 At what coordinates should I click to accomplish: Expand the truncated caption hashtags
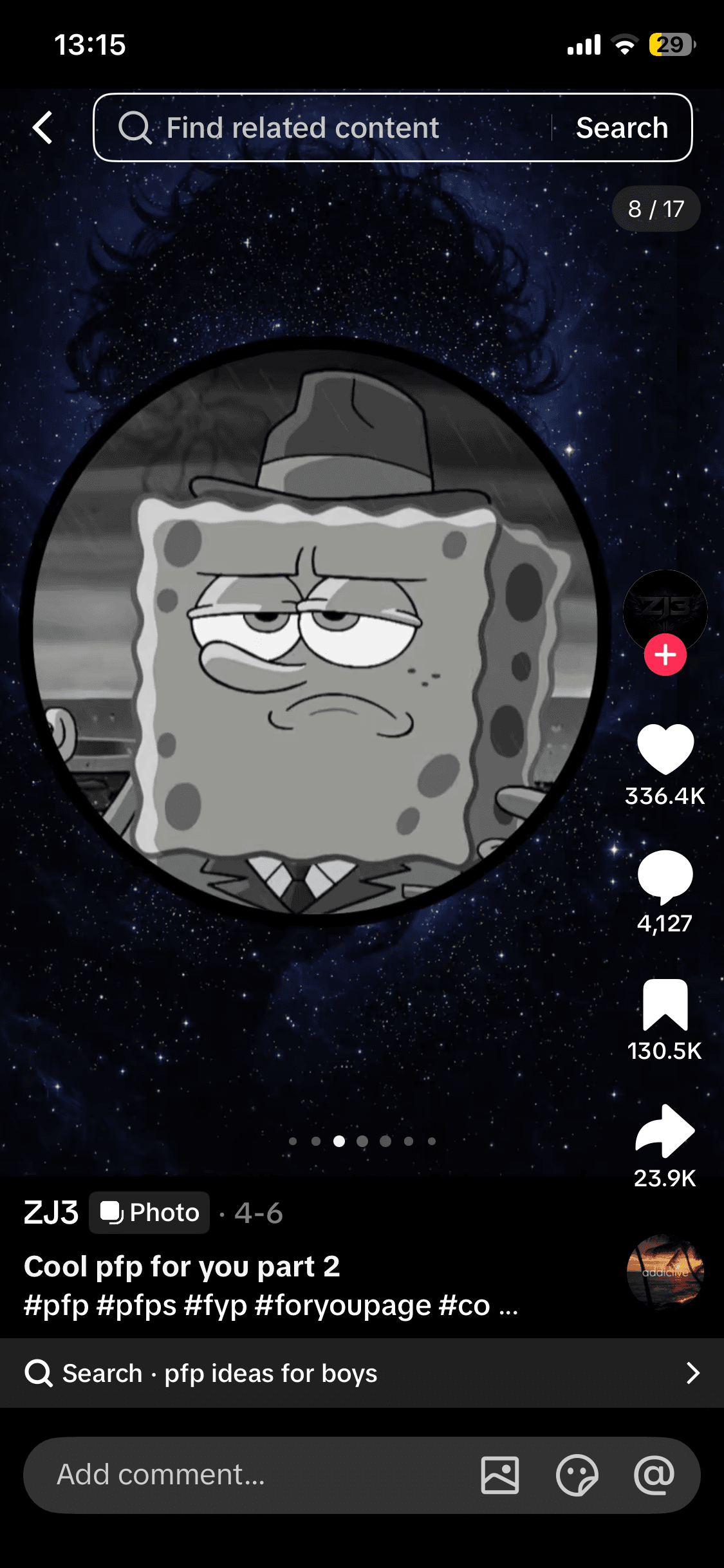pyautogui.click(x=508, y=1306)
